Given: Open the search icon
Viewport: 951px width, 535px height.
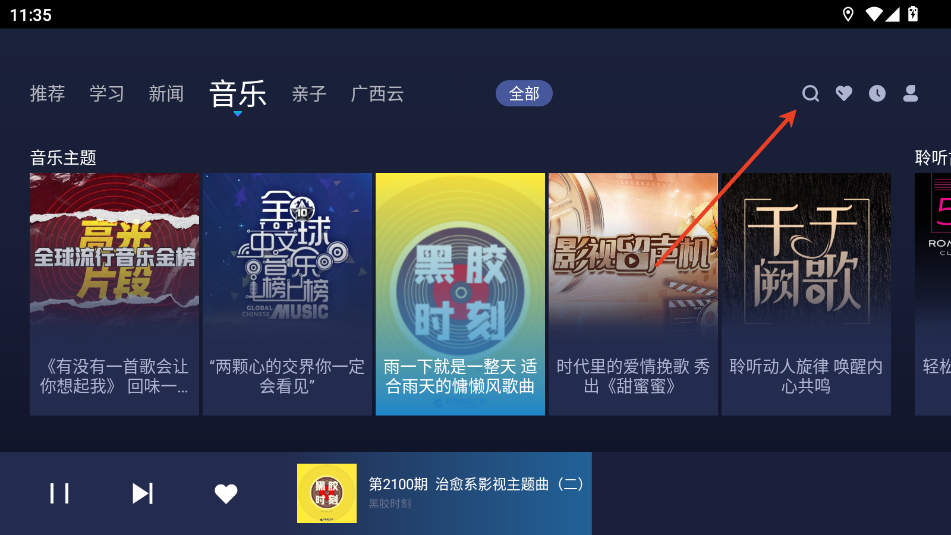Looking at the screenshot, I should [811, 93].
